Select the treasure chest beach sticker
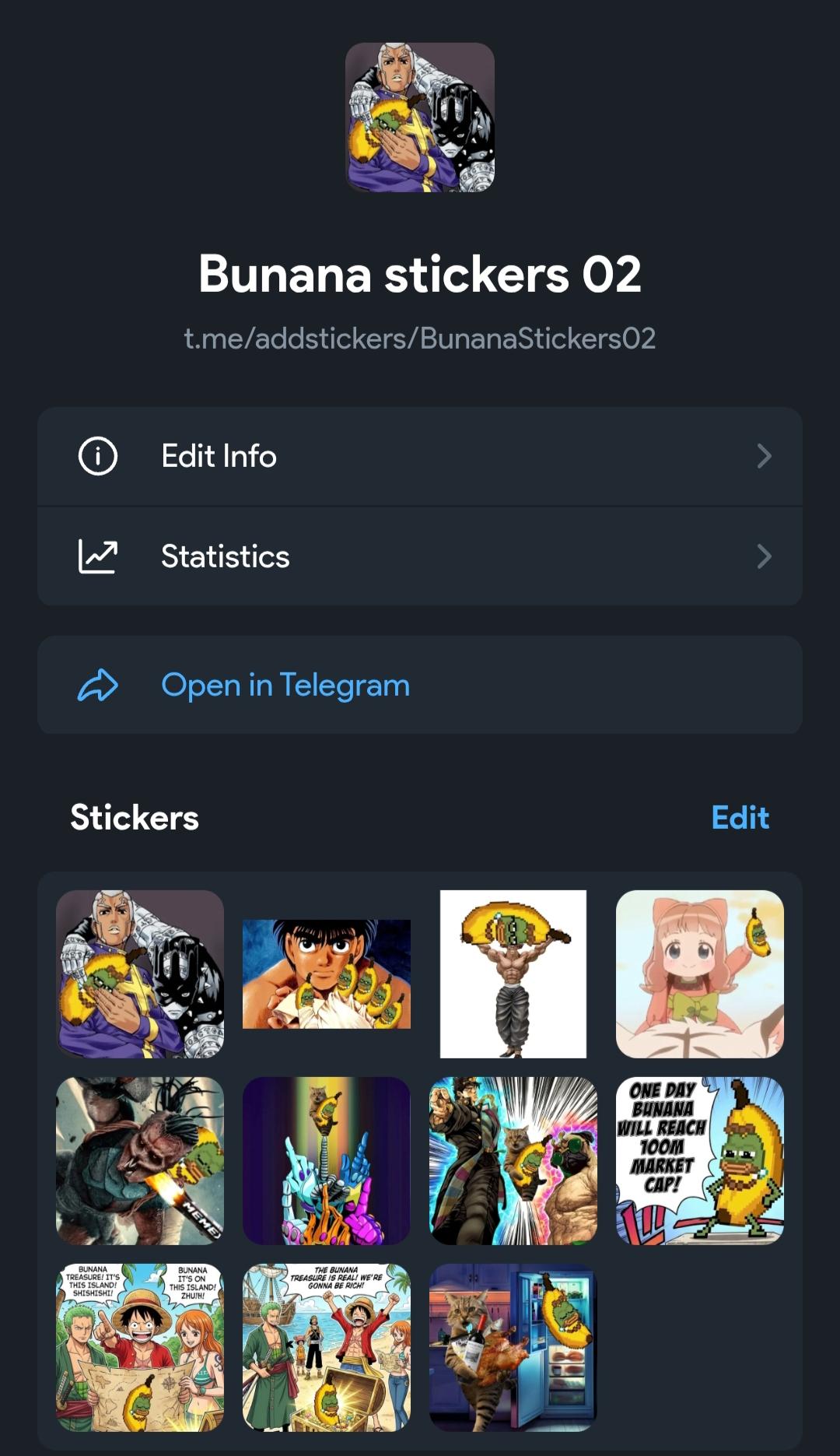840x1456 pixels. pos(327,1348)
